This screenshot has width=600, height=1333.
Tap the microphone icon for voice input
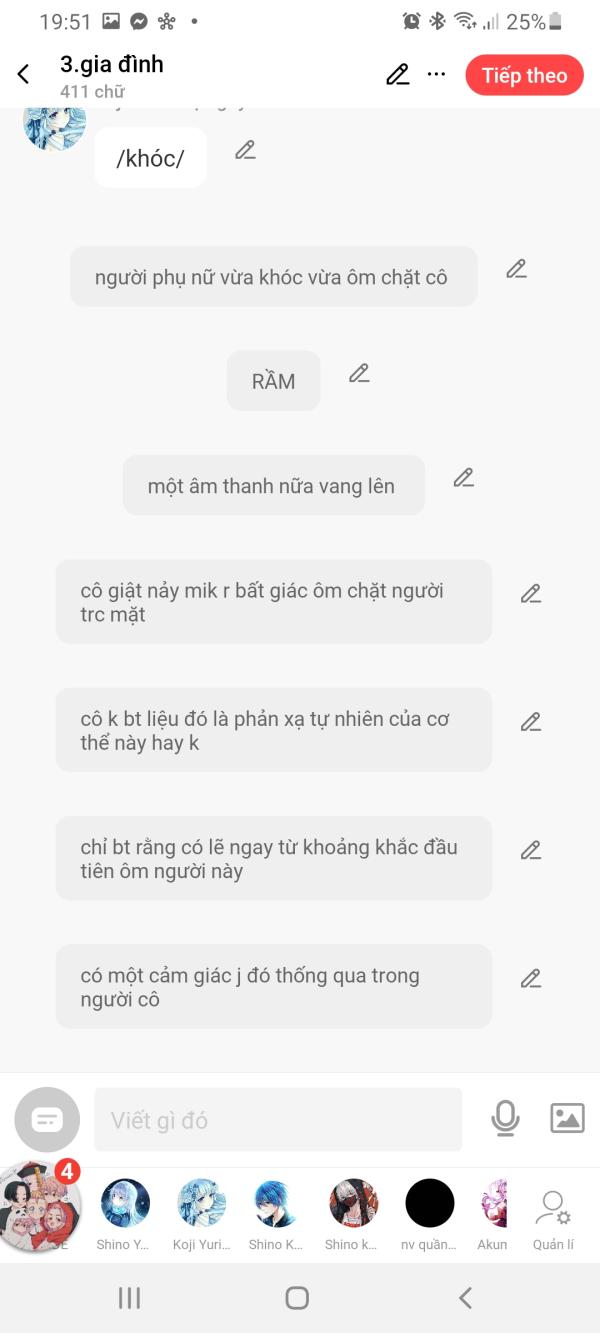(506, 1119)
